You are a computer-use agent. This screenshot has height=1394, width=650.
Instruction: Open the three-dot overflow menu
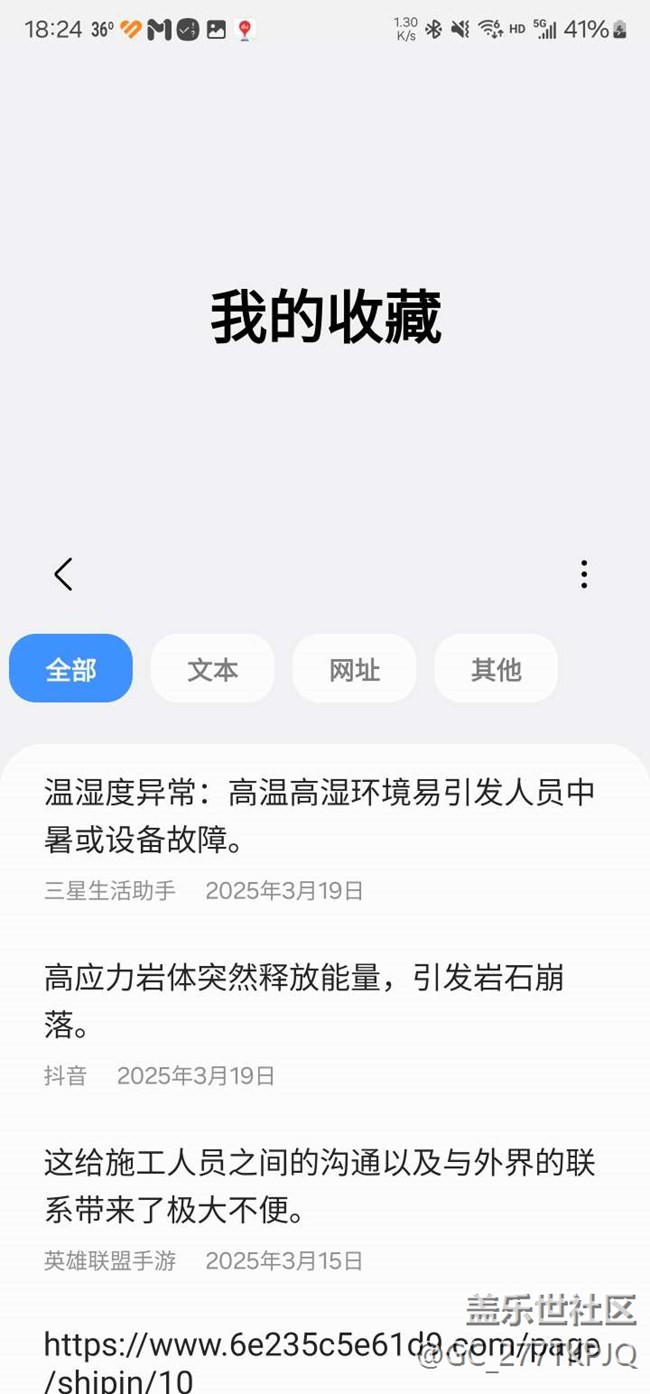(x=584, y=574)
